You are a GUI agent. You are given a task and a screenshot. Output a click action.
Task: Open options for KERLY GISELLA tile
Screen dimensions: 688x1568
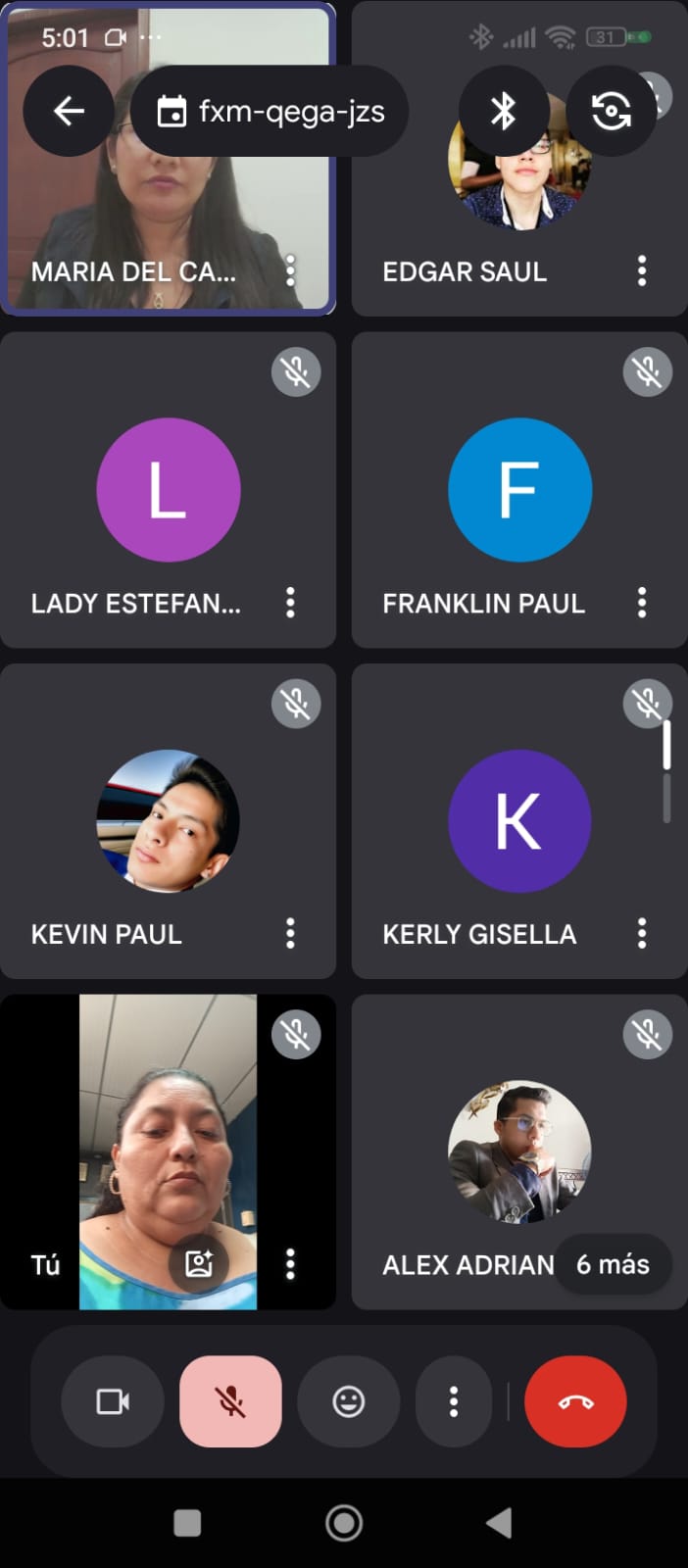click(x=642, y=933)
